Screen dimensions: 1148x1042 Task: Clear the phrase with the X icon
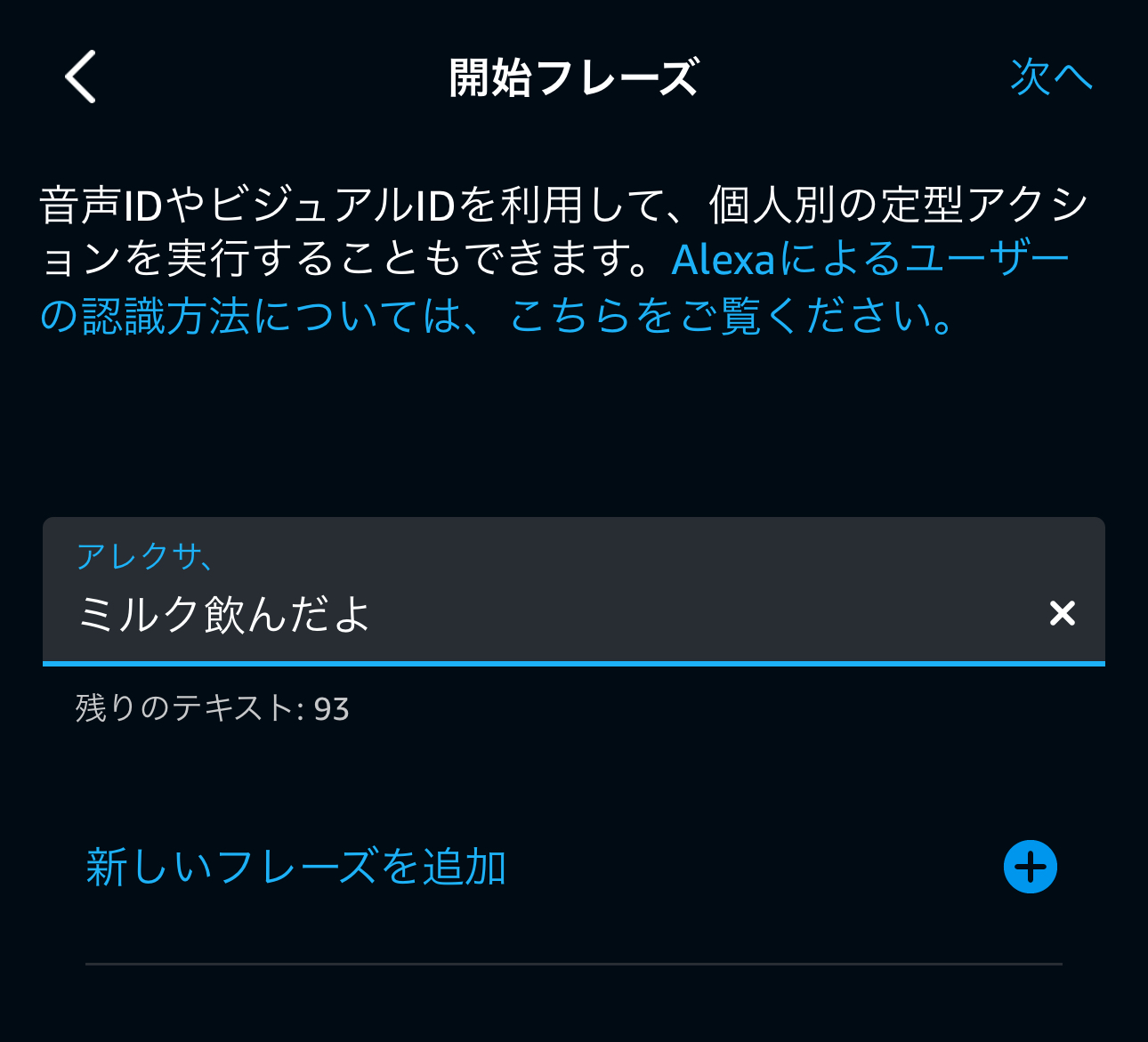[x=1063, y=613]
